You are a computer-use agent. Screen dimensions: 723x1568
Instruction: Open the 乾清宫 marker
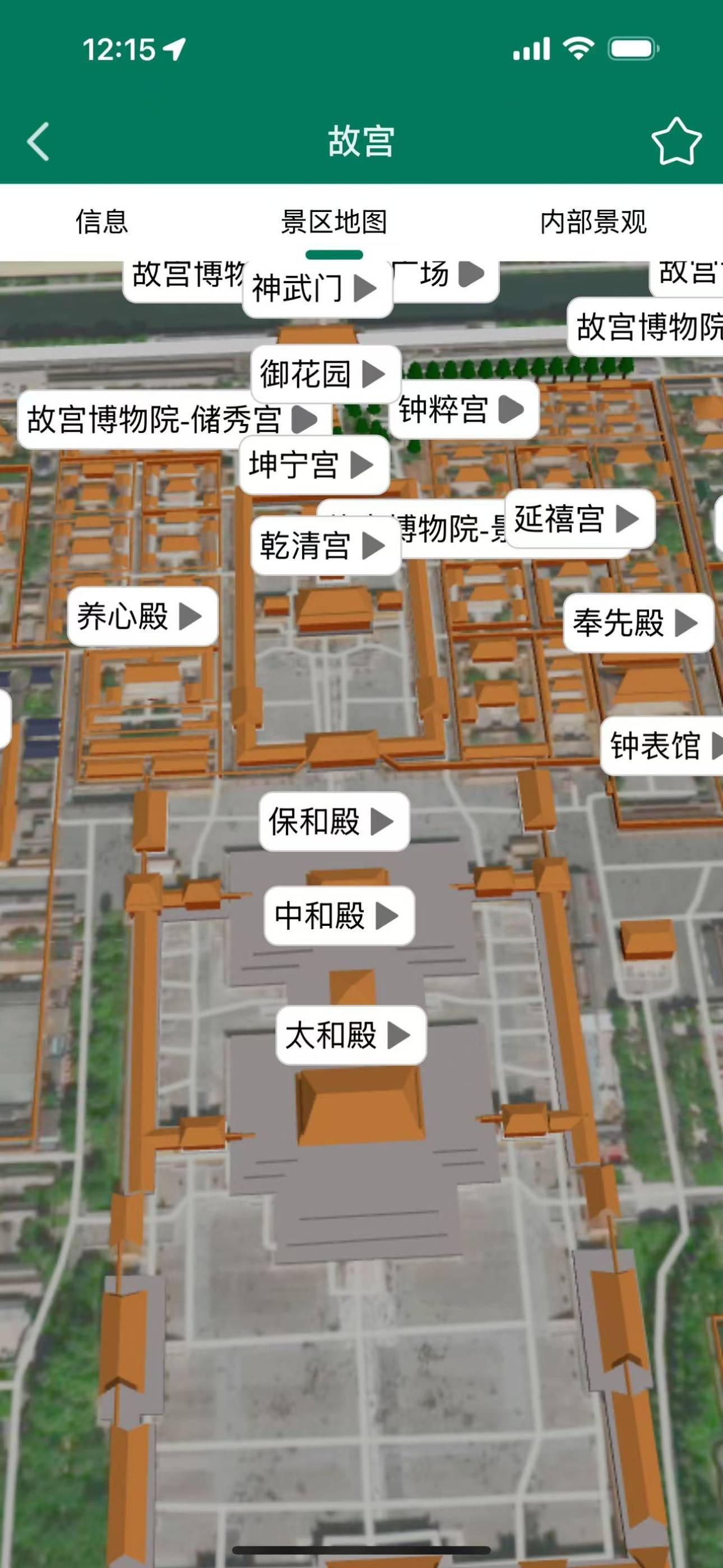325,545
